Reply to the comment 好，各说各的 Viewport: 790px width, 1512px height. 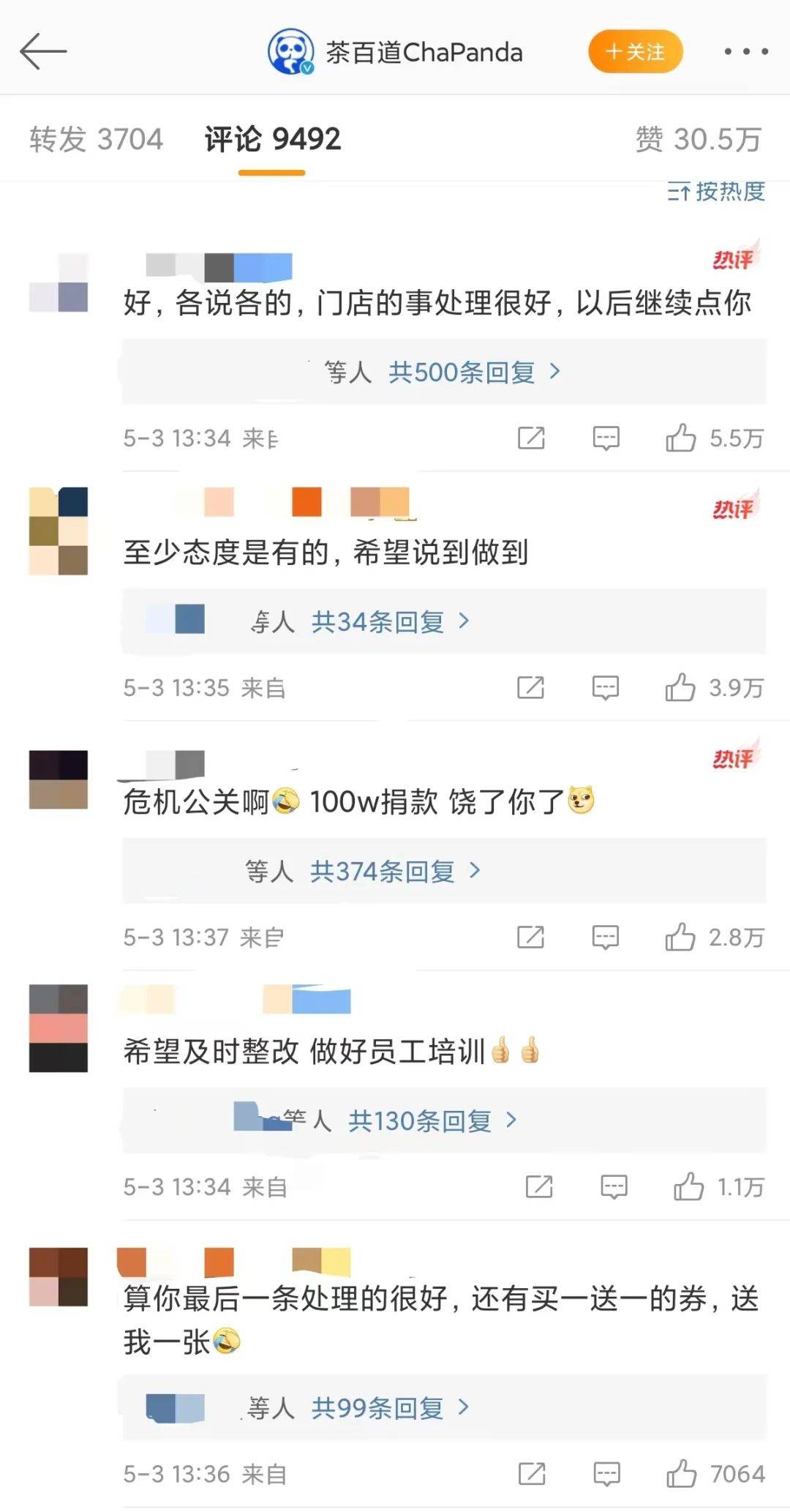click(x=606, y=438)
